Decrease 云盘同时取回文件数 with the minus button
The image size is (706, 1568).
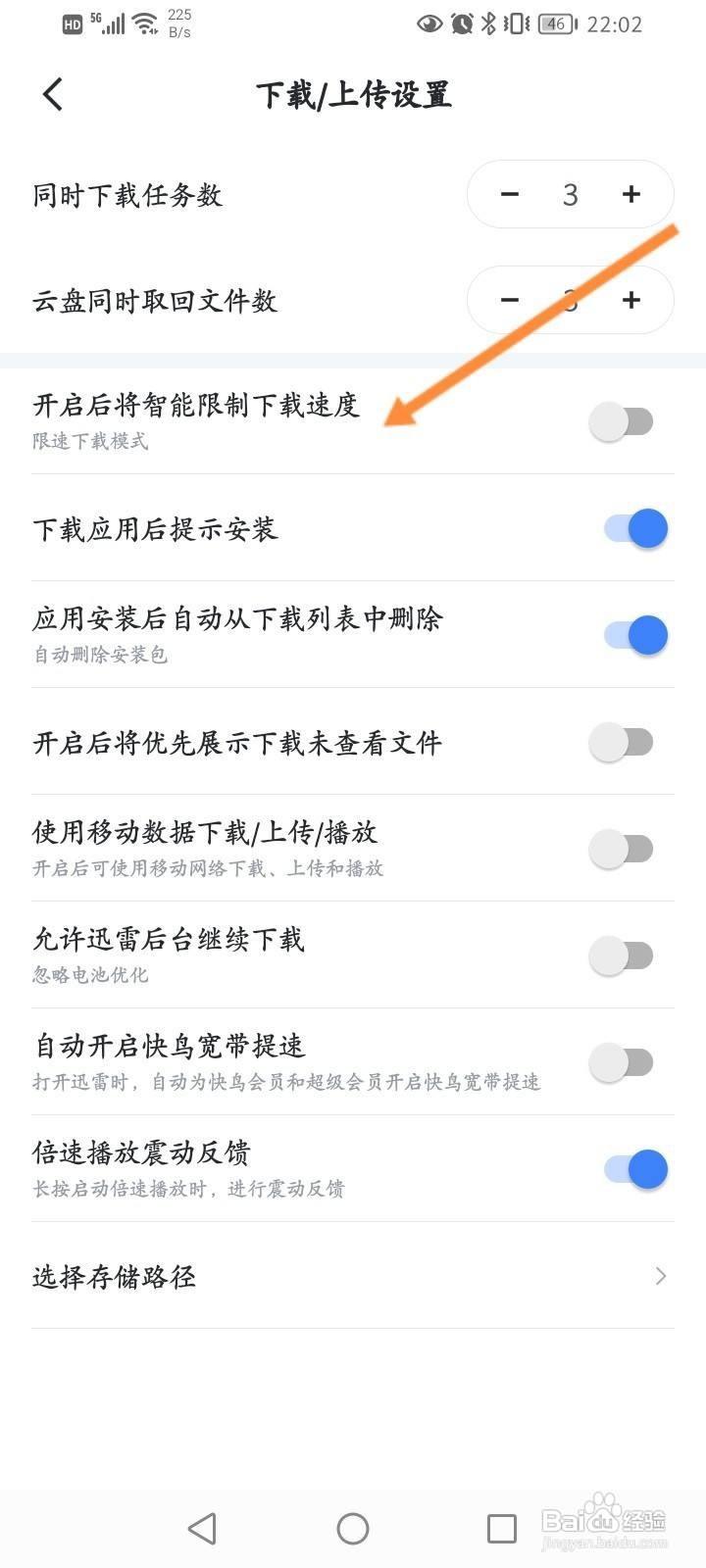tap(510, 300)
